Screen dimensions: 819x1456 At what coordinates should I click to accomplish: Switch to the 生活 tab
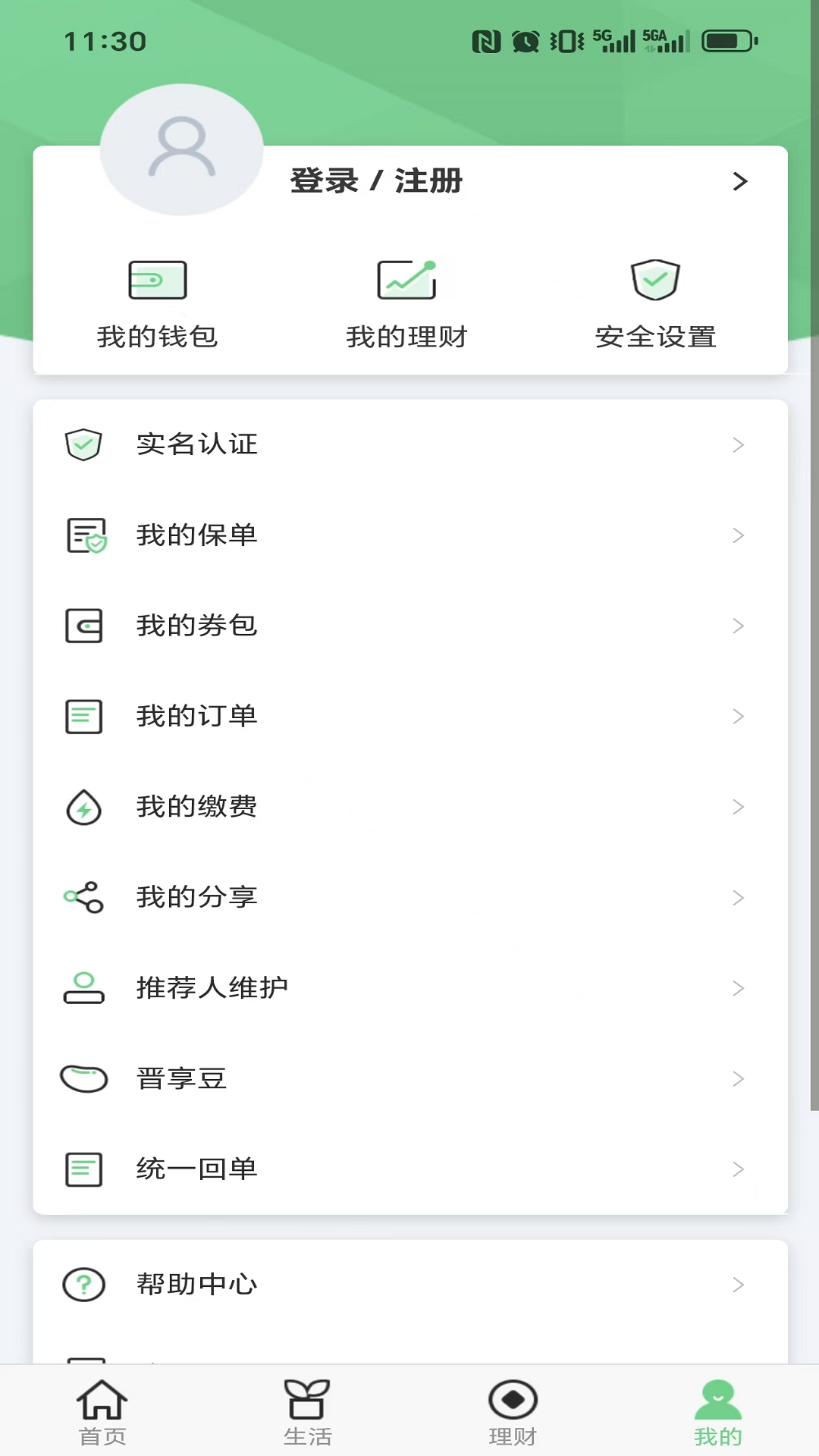coord(307,1412)
